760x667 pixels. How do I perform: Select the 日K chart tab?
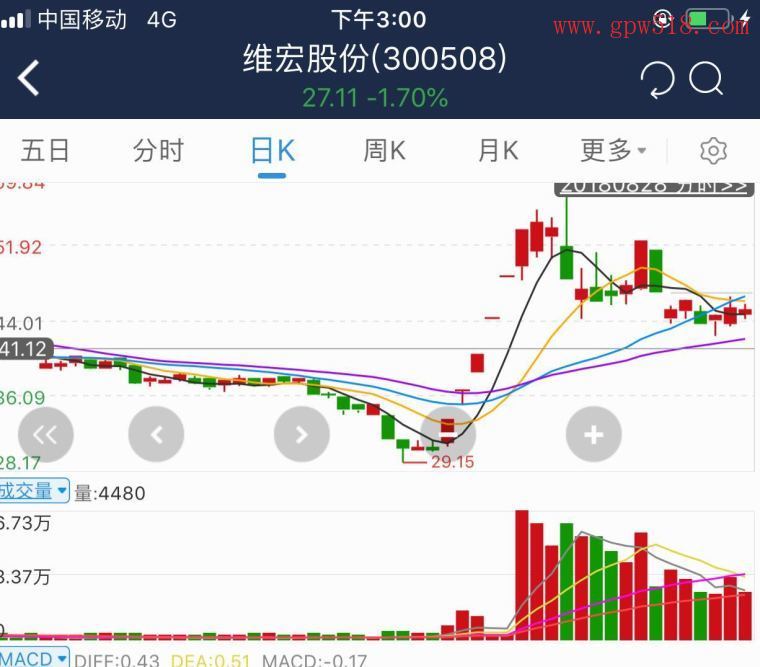tap(272, 151)
